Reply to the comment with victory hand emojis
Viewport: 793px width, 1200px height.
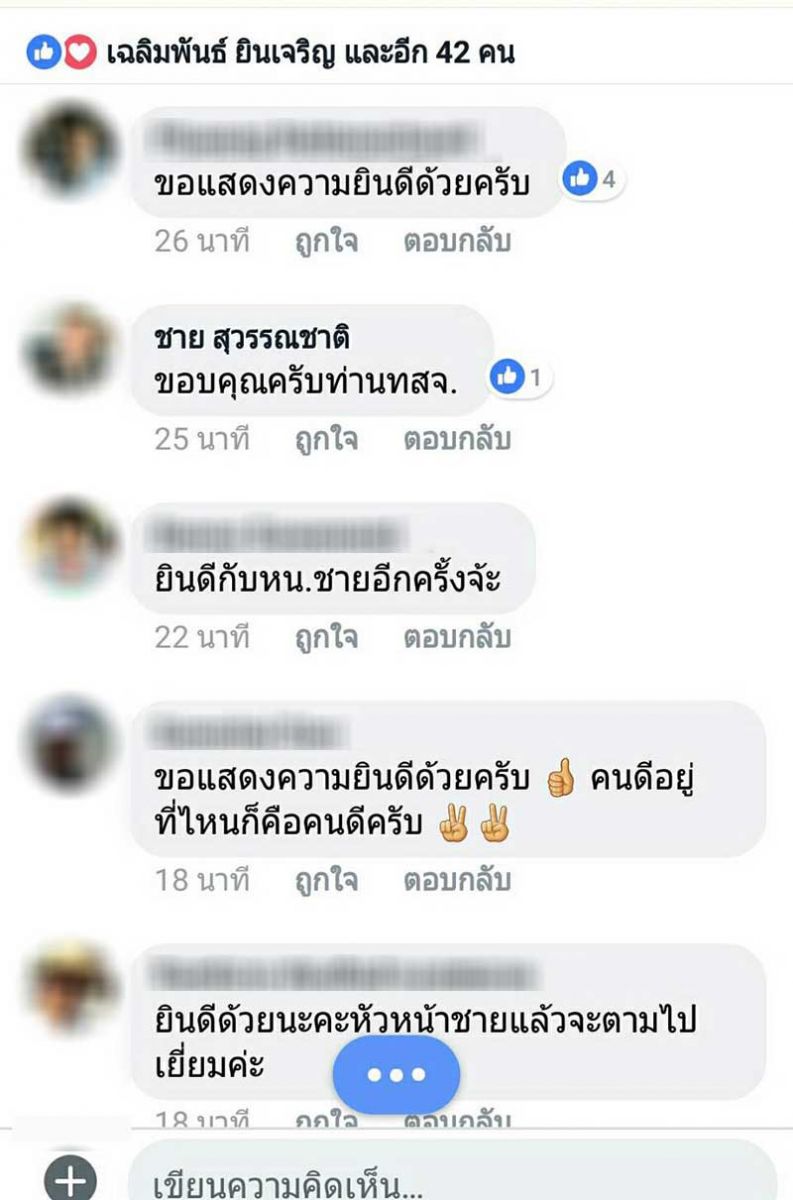457,880
